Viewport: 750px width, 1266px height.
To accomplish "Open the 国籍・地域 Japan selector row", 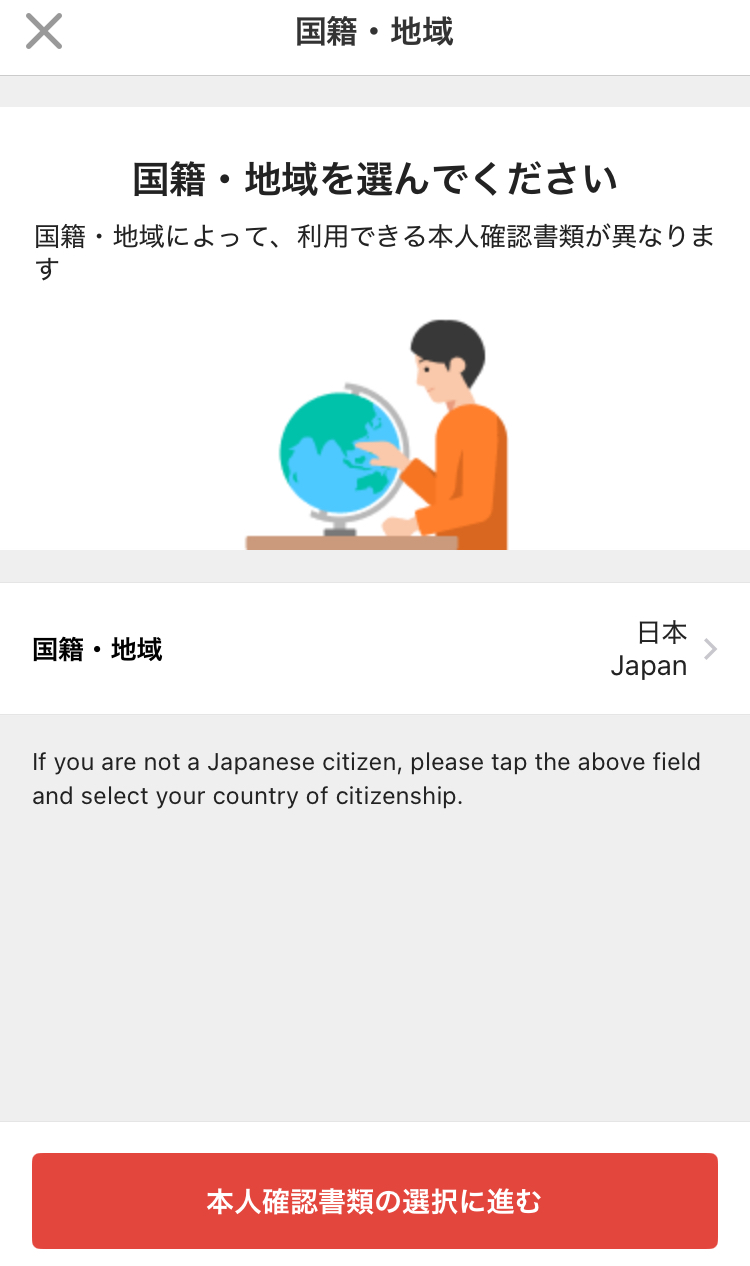I will pyautogui.click(x=375, y=649).
